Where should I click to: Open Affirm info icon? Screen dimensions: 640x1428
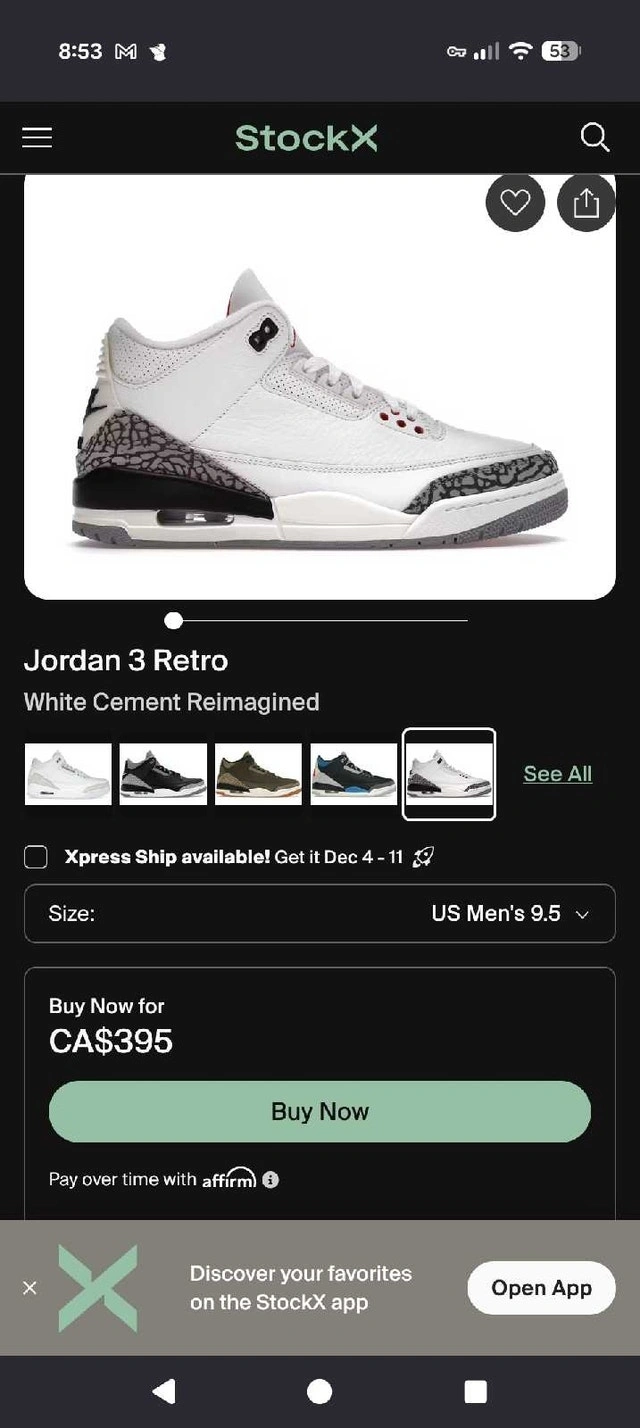[x=270, y=1180]
